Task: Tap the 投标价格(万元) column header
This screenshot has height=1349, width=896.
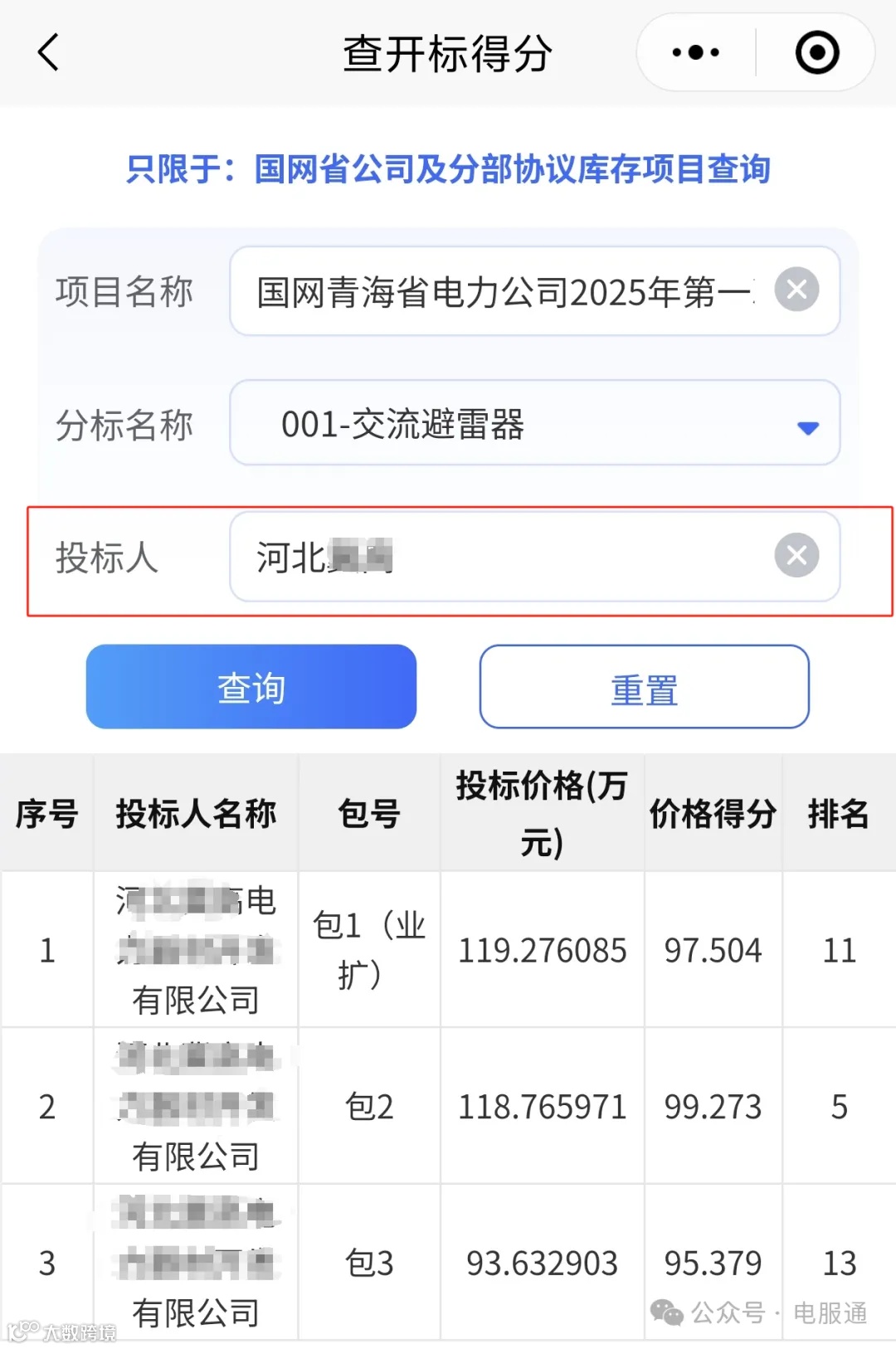Action: point(541,811)
